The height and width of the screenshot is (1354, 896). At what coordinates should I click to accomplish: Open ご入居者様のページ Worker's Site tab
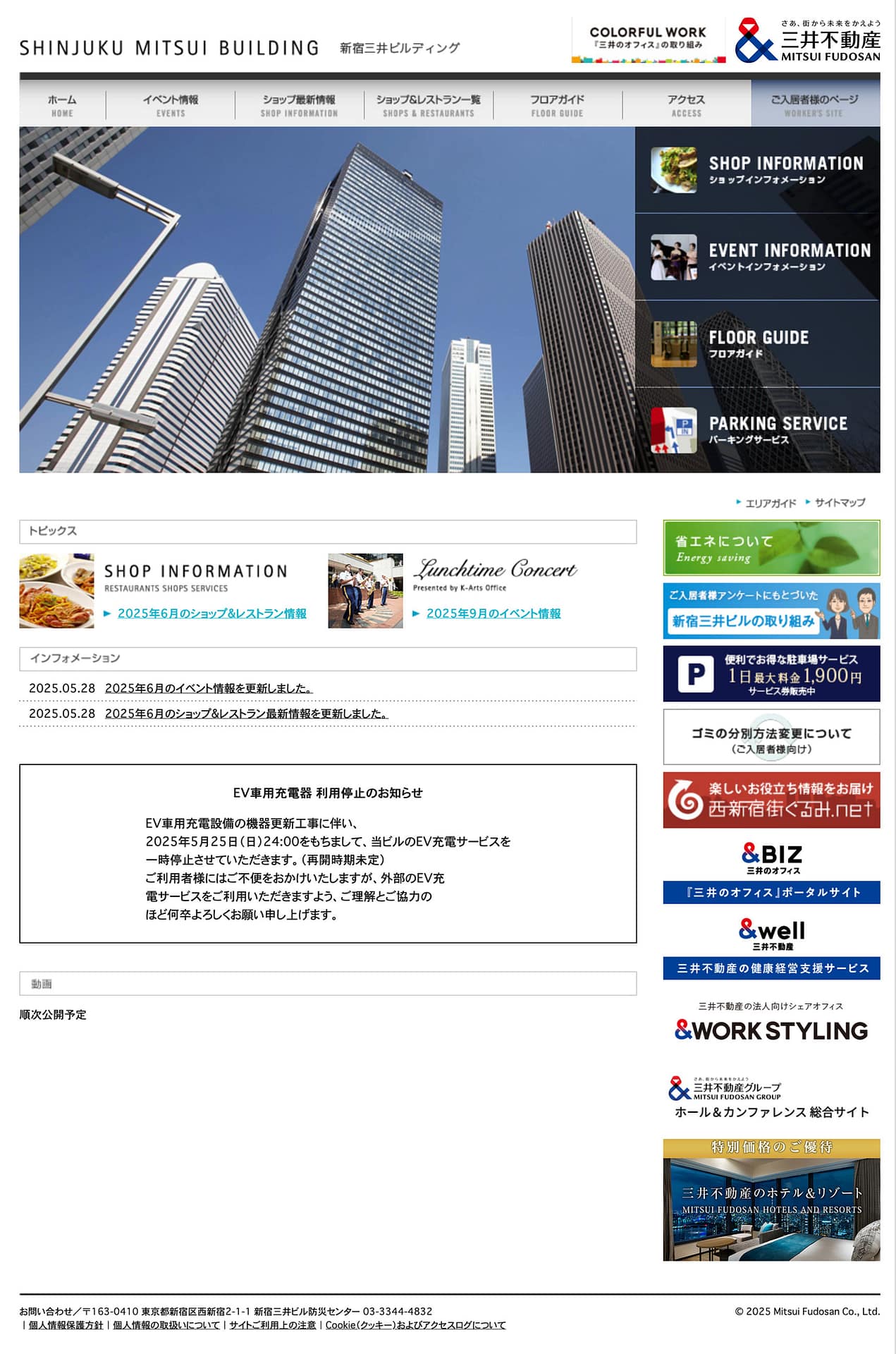(814, 105)
